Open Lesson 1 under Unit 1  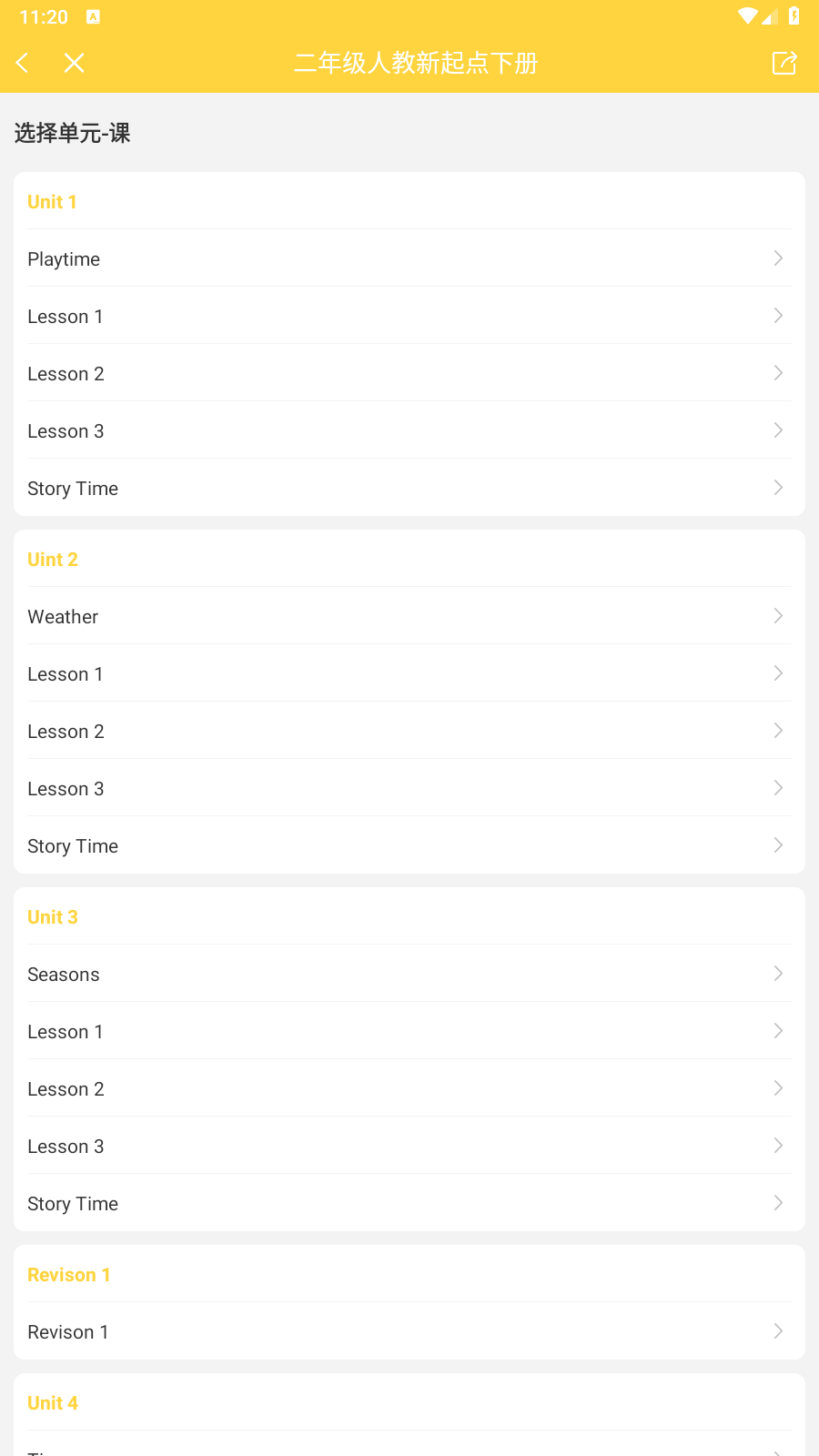click(409, 316)
